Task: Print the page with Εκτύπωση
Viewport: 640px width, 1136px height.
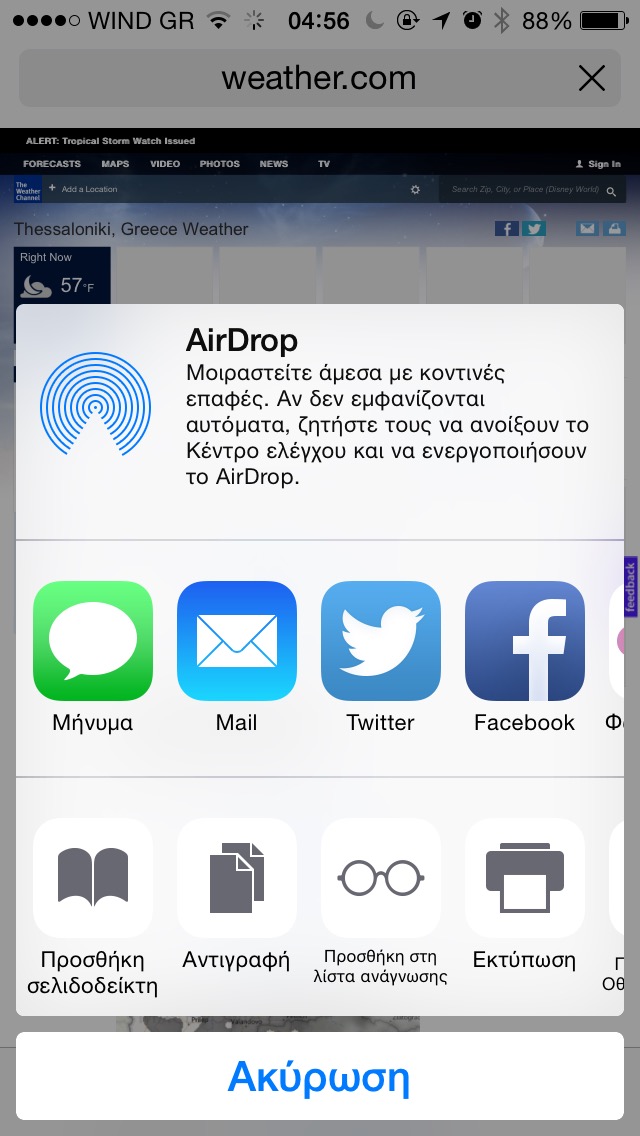Action: pos(525,877)
